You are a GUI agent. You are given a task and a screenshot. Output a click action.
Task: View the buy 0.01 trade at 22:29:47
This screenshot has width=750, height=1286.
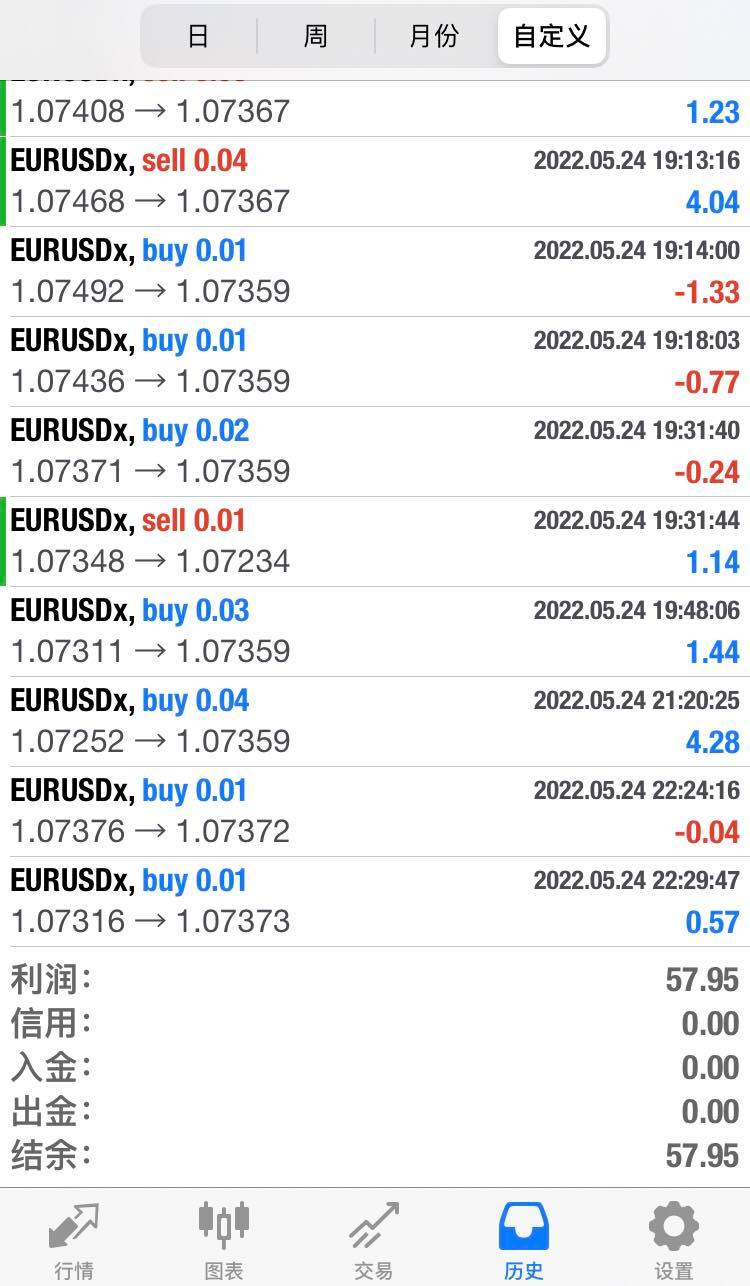click(375, 901)
